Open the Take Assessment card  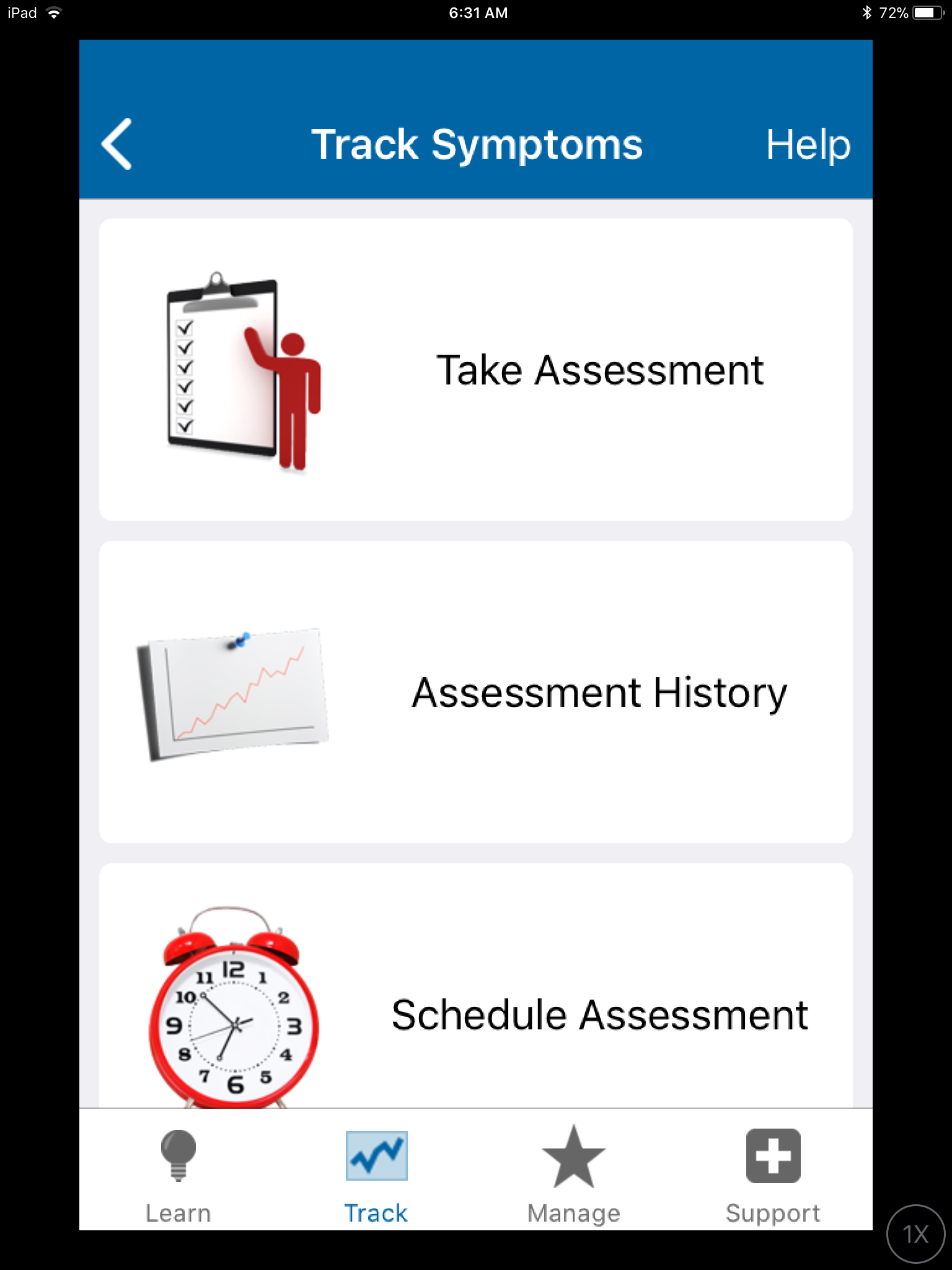(475, 370)
